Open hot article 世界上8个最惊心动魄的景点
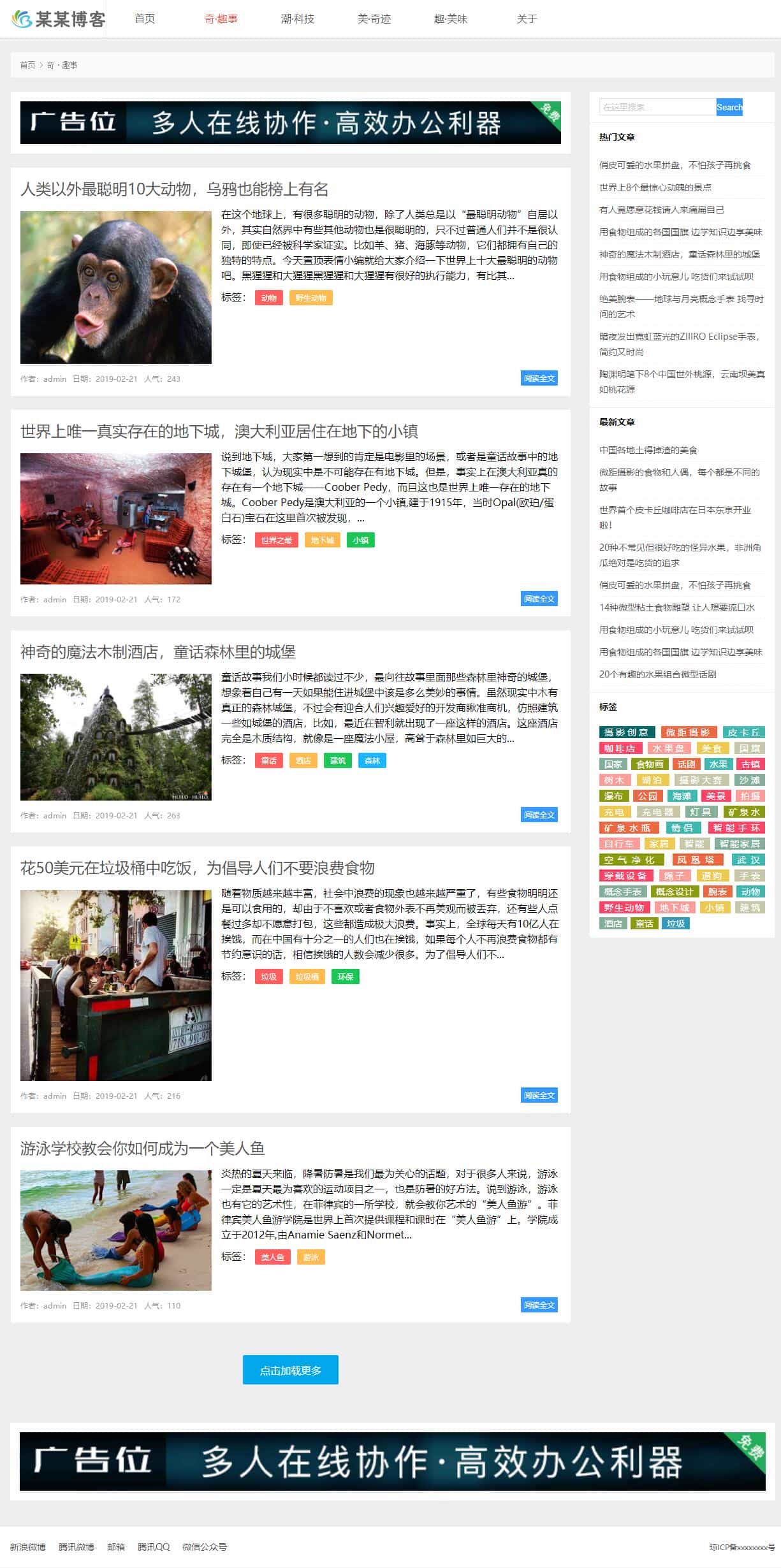Screen dimensions: 781x1568 tap(655, 187)
